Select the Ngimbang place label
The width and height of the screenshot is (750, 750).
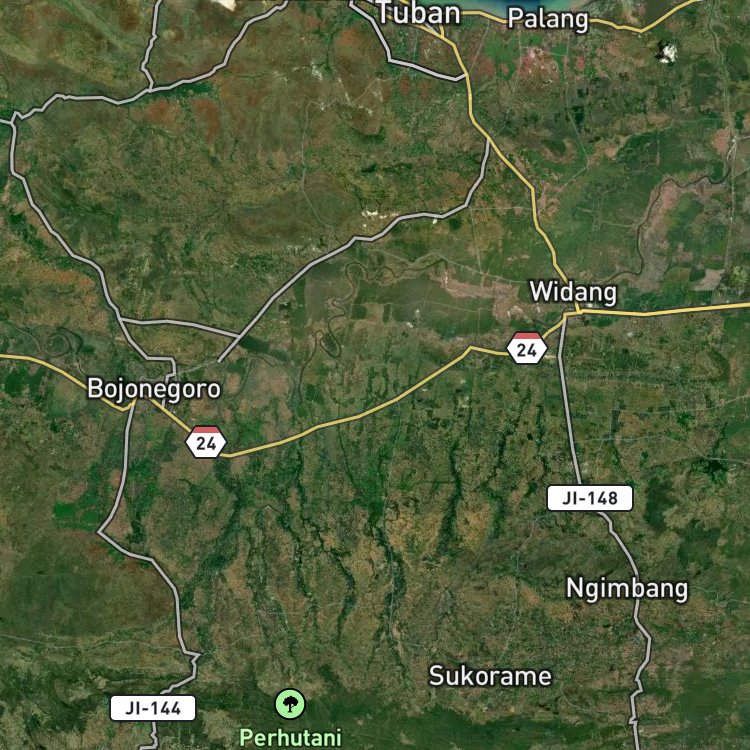tap(627, 589)
